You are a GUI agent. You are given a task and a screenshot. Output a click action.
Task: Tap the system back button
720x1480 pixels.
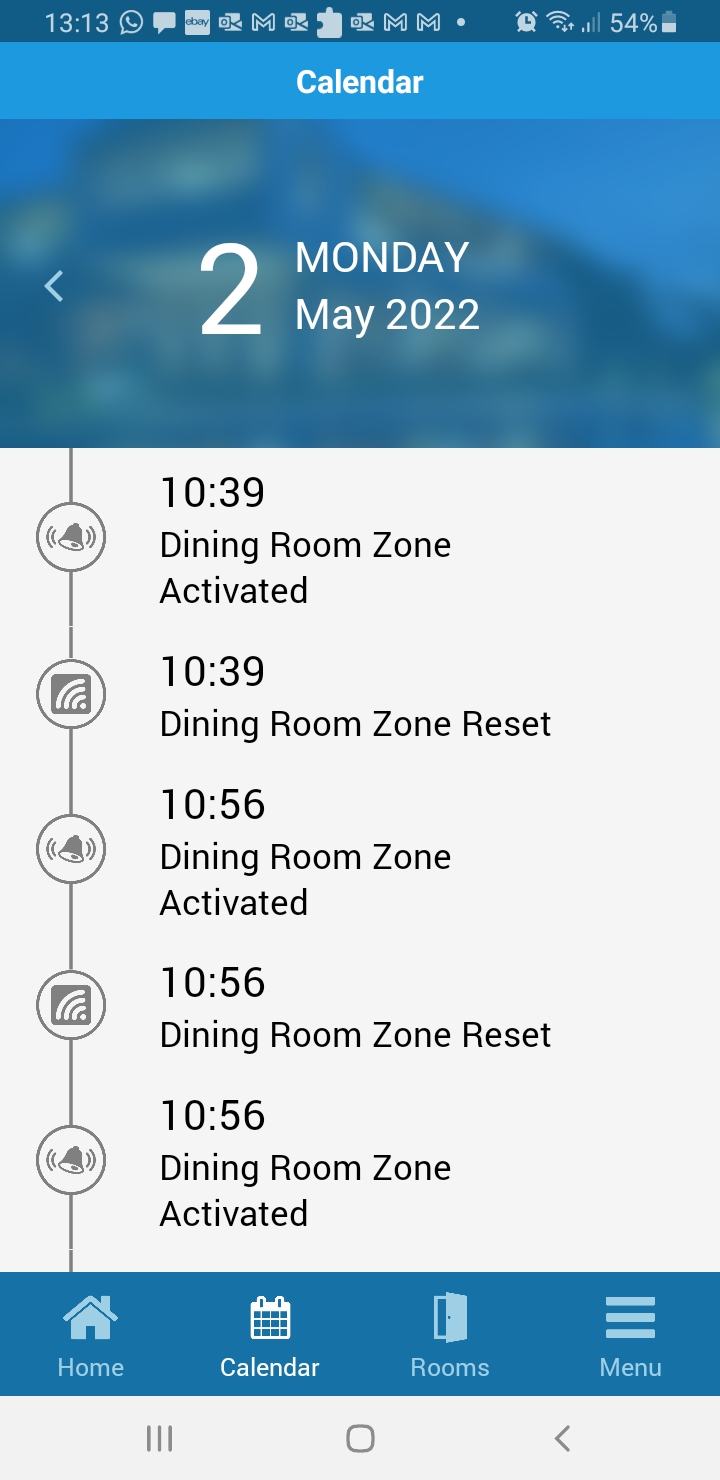click(x=562, y=1438)
